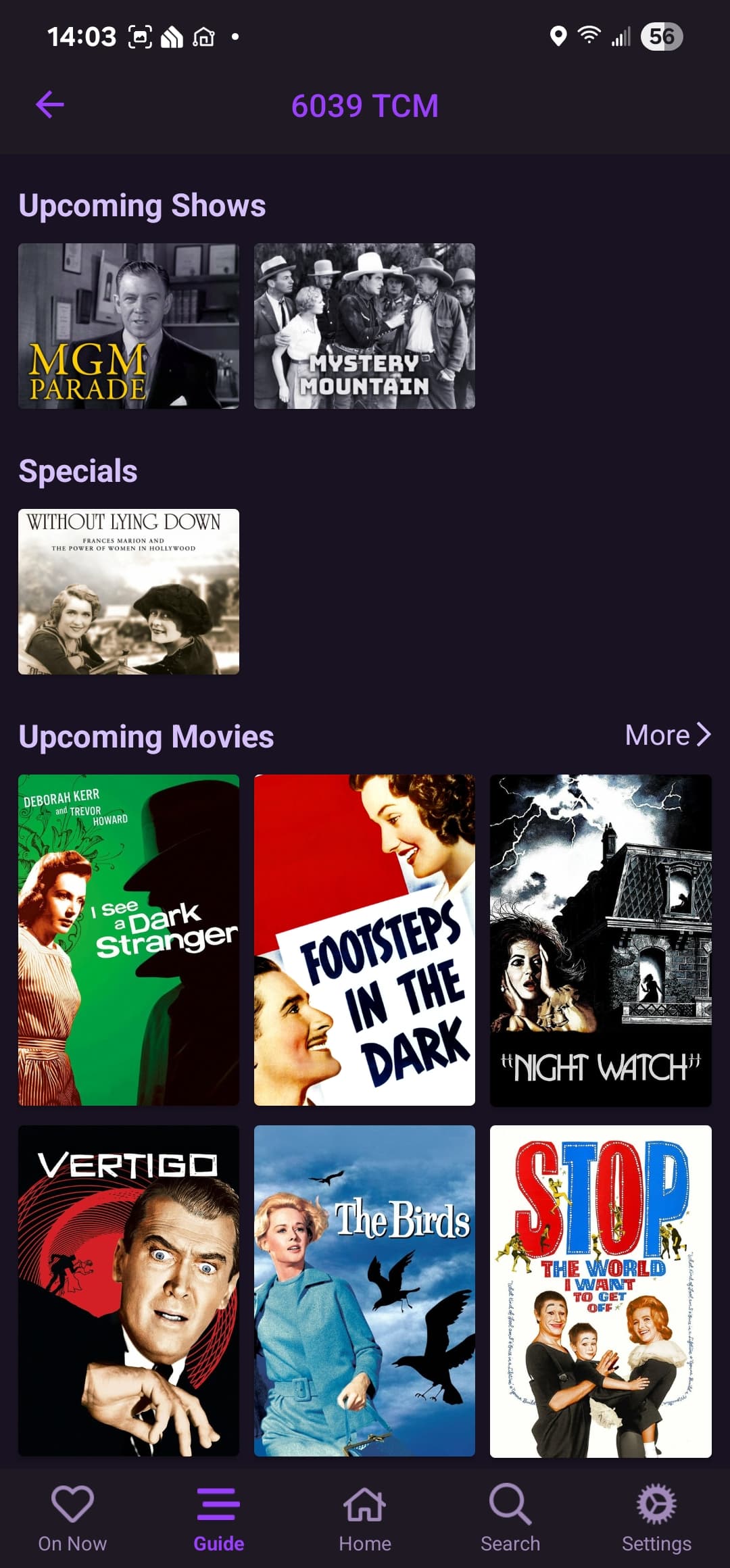The image size is (730, 1568).
Task: View the Vertigo movie details
Action: click(128, 1290)
